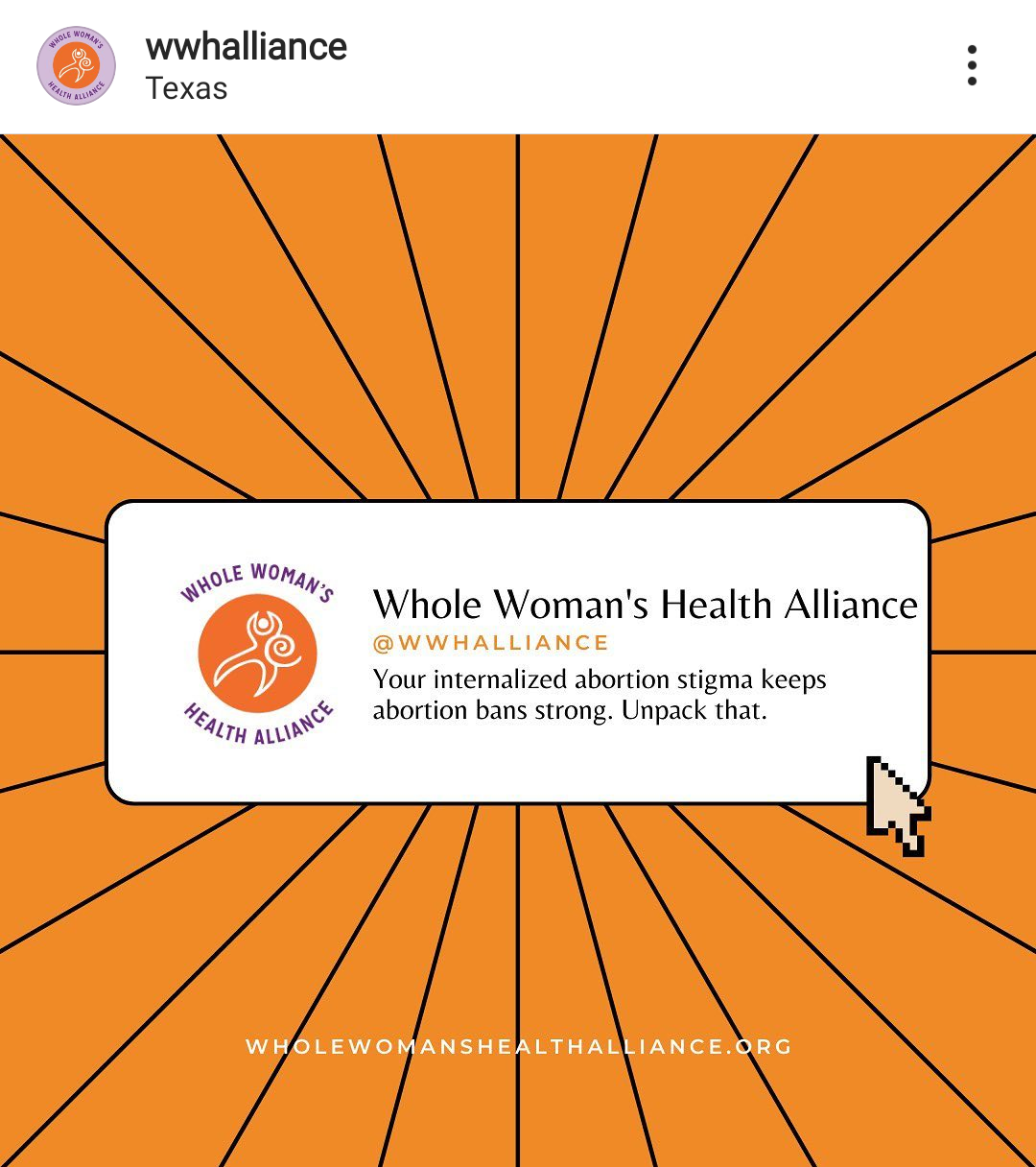Open the post's three-dot overflow menu
The height and width of the screenshot is (1167, 1036).
point(972,65)
